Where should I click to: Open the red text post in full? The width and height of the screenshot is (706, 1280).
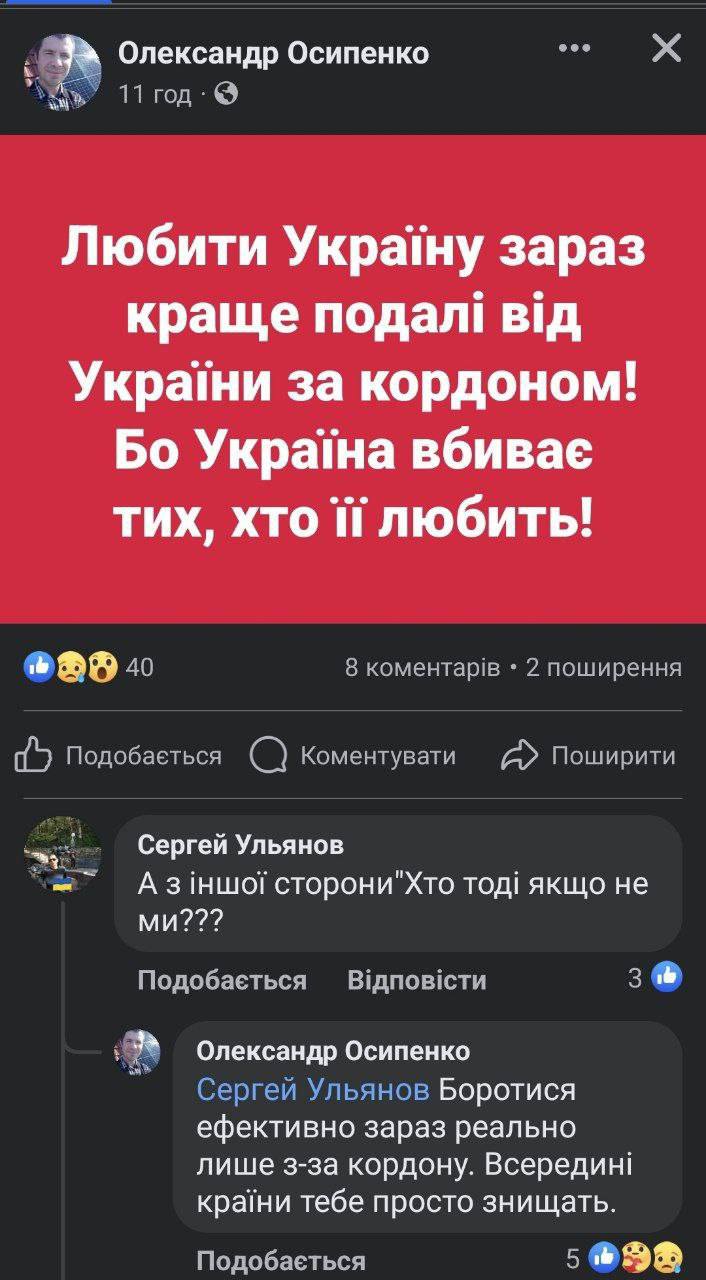point(353,379)
